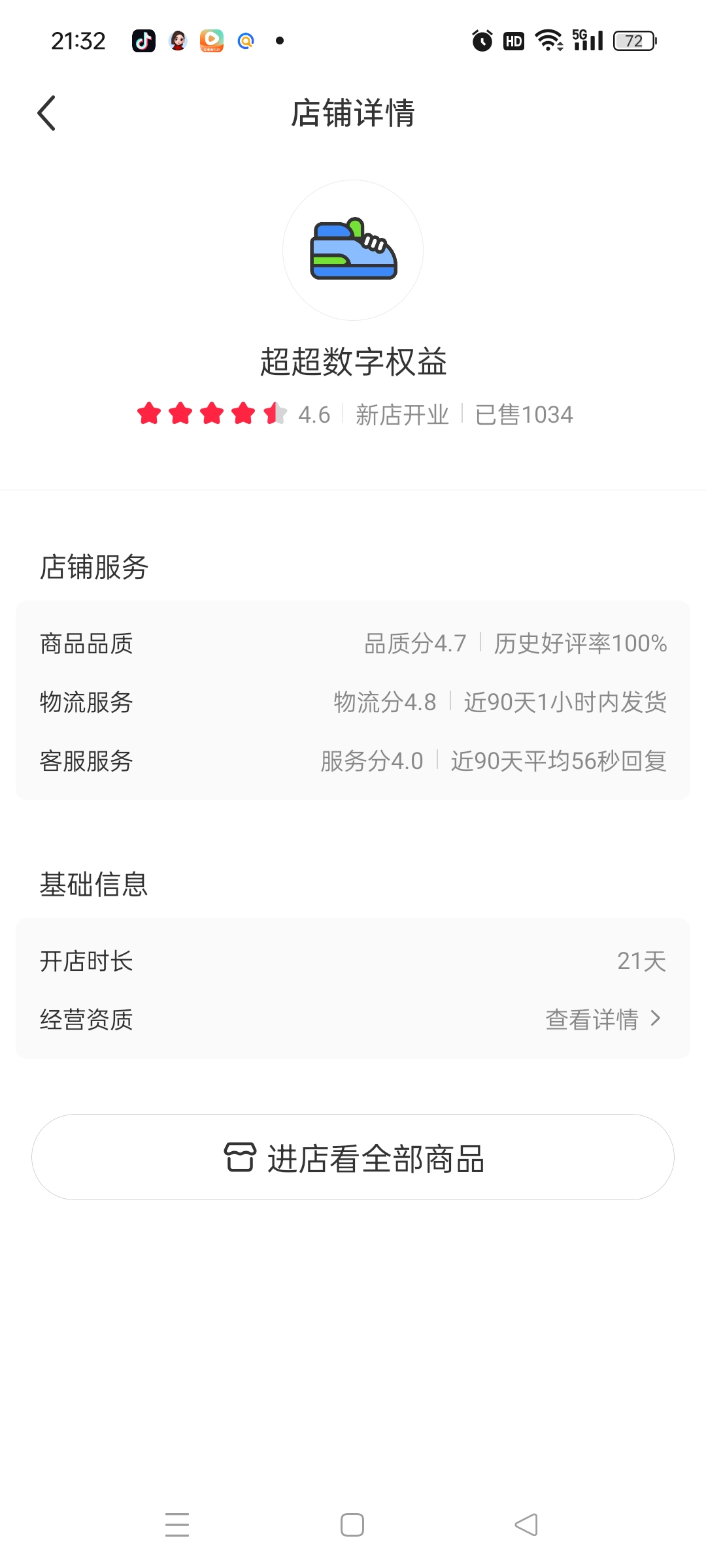
Task: Go back from the 店铺详情 page
Action: point(46,113)
